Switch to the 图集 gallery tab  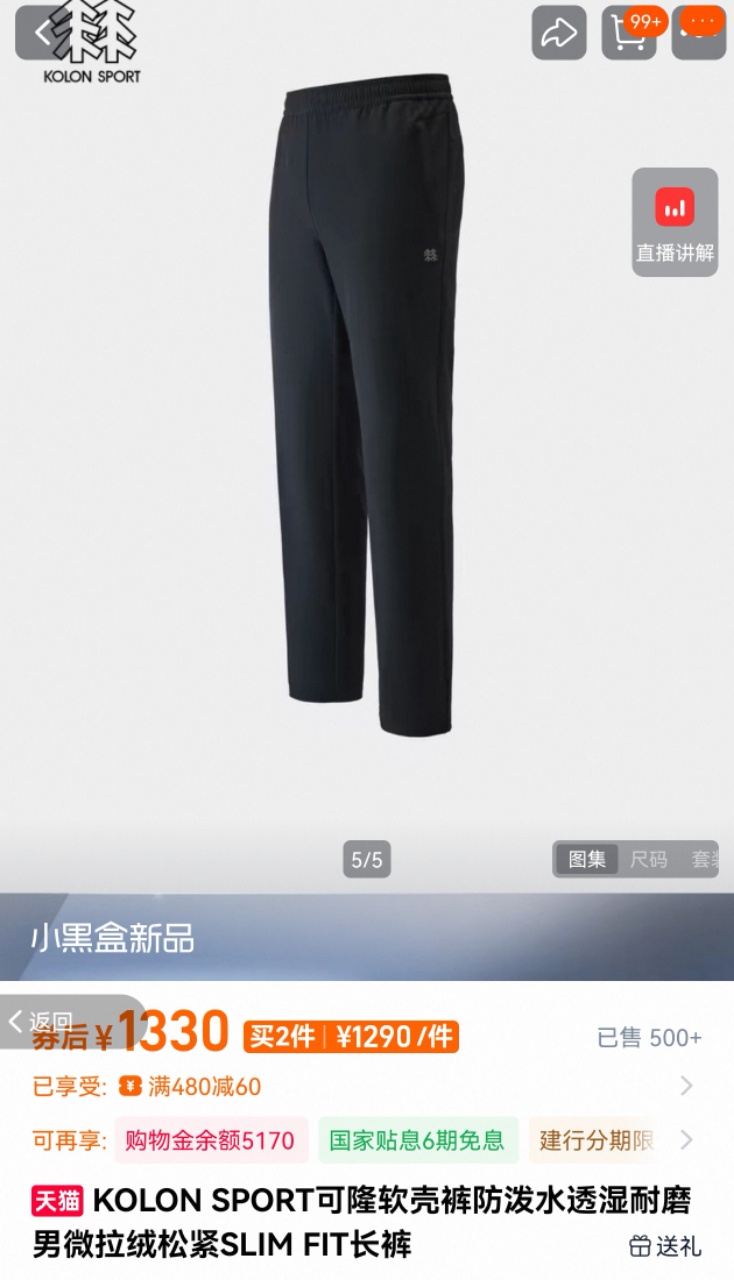point(587,859)
